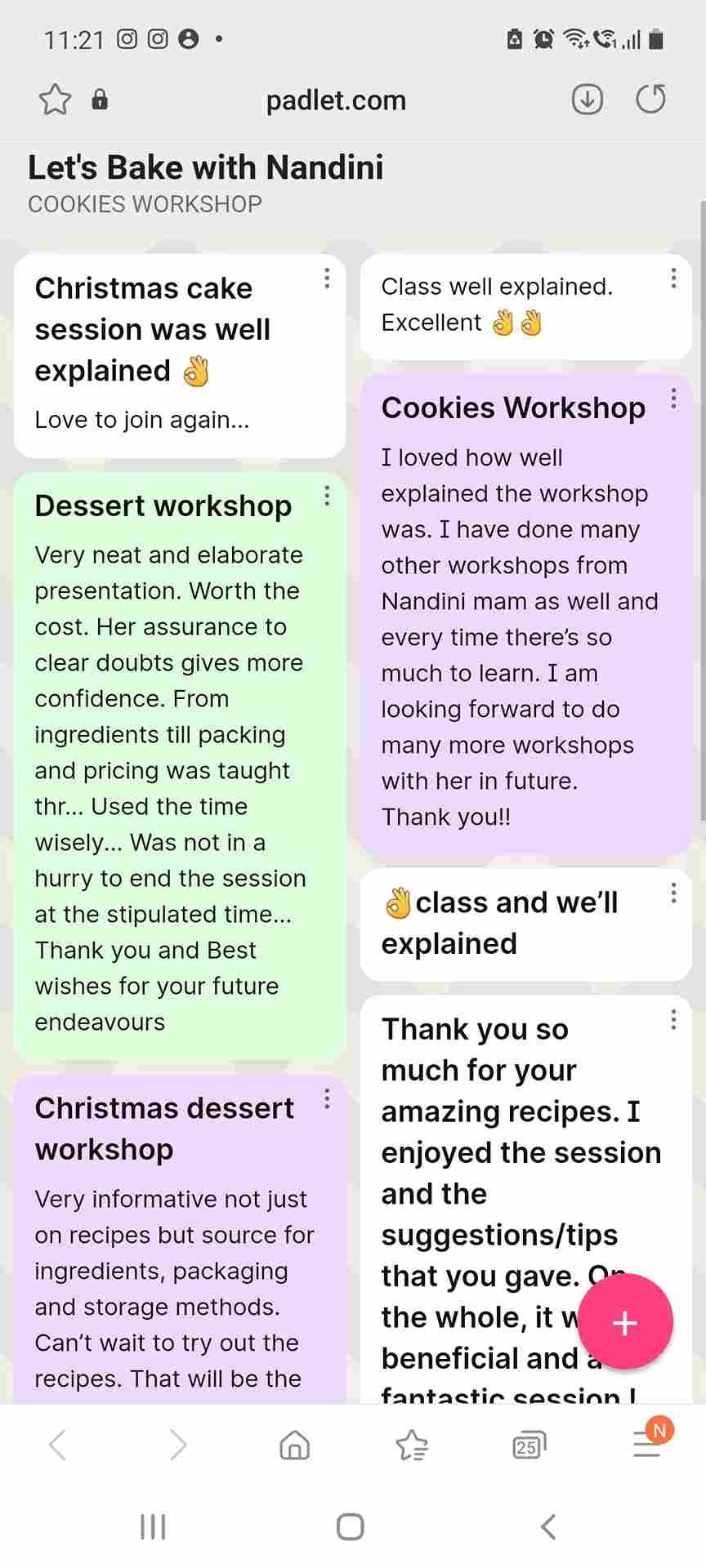The width and height of the screenshot is (706, 1568).
Task: View the 25 open tabs
Action: (529, 1445)
